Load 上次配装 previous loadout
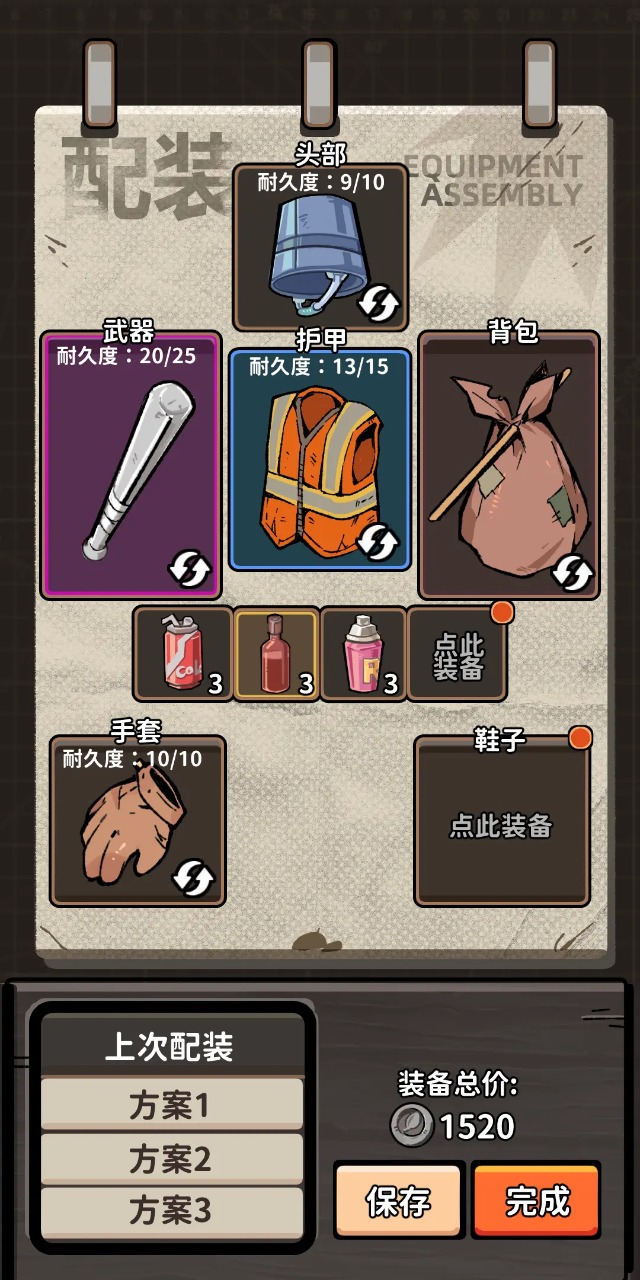Screen dimensions: 640x1280 170,1047
